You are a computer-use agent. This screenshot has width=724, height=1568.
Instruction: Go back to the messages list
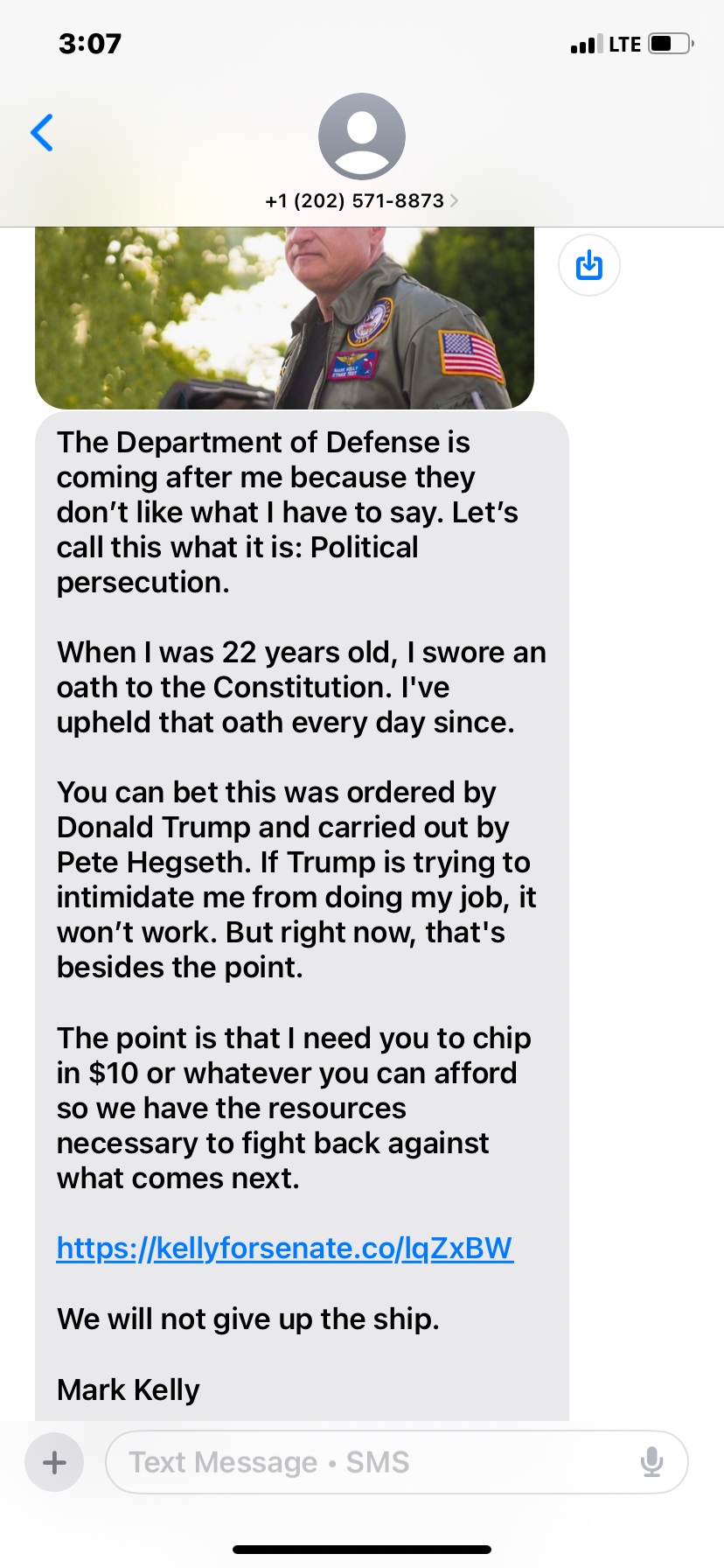click(42, 133)
